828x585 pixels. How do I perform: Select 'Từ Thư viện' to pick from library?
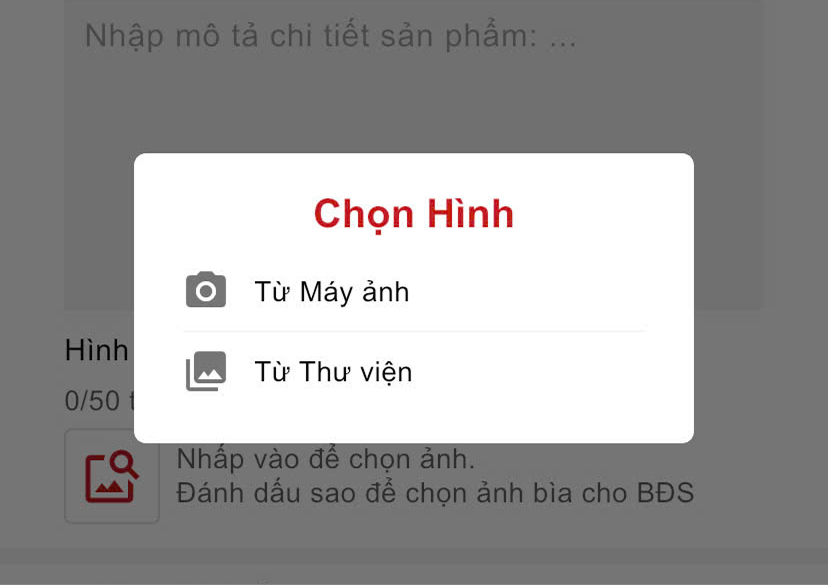(x=332, y=372)
